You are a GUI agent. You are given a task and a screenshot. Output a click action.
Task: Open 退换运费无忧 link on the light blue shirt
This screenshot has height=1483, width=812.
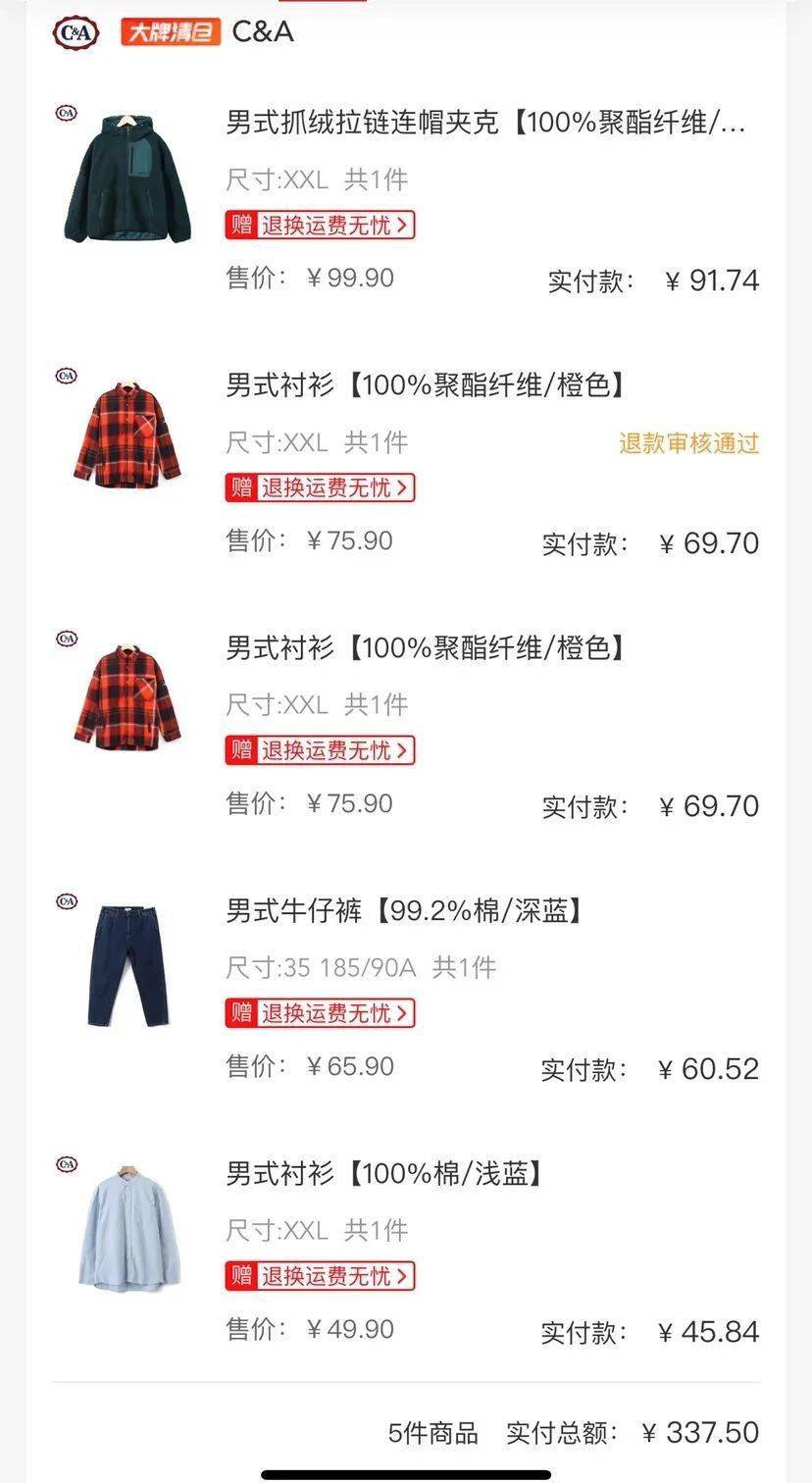click(x=329, y=1277)
